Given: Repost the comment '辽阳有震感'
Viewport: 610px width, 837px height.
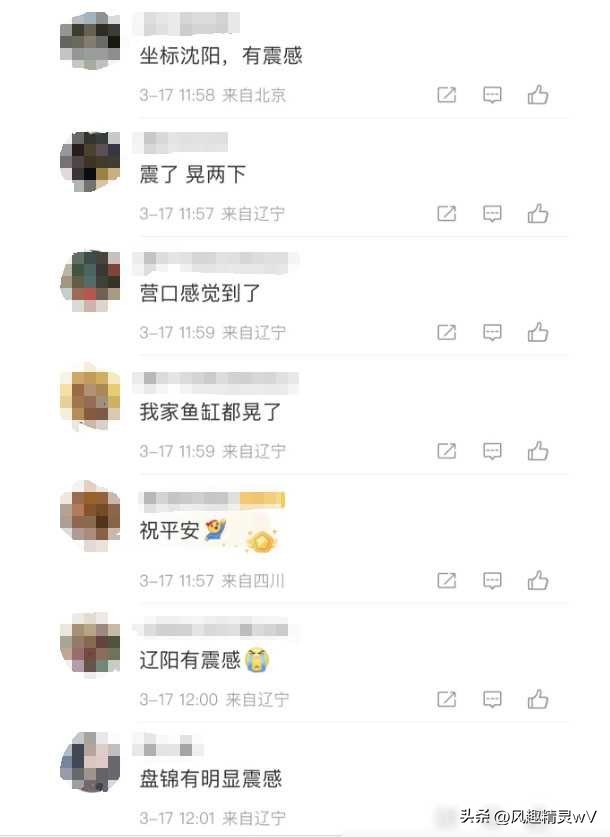Looking at the screenshot, I should 447,699.
